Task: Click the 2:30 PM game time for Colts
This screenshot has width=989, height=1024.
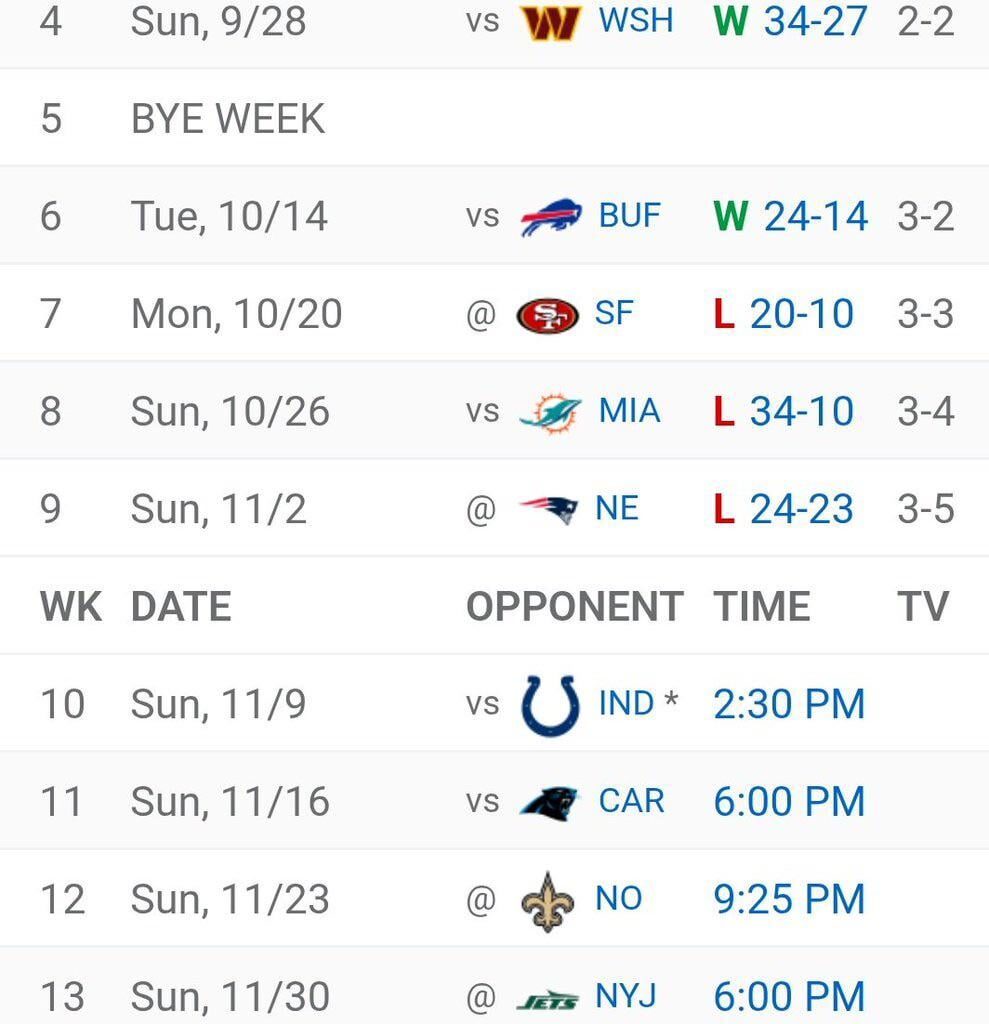Action: (x=789, y=703)
